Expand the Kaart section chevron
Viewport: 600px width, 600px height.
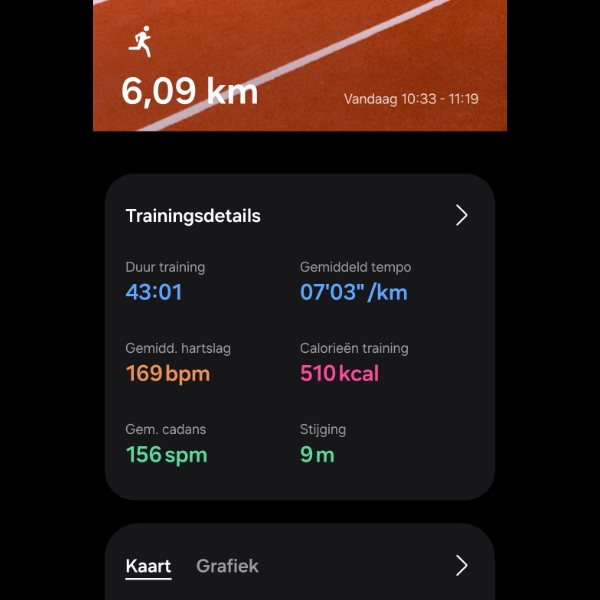tap(461, 566)
